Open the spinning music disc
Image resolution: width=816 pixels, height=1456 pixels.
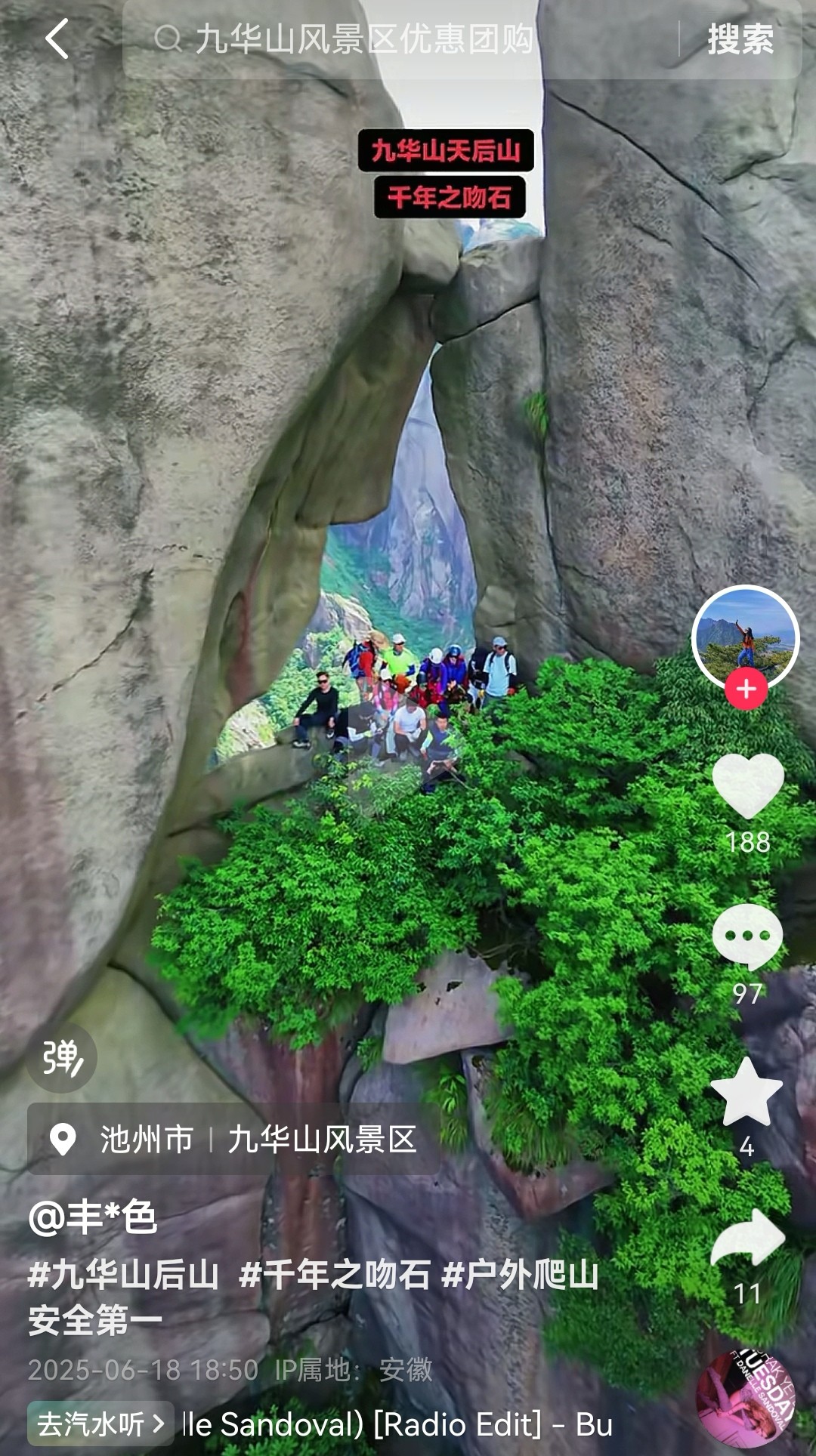[x=746, y=1399]
